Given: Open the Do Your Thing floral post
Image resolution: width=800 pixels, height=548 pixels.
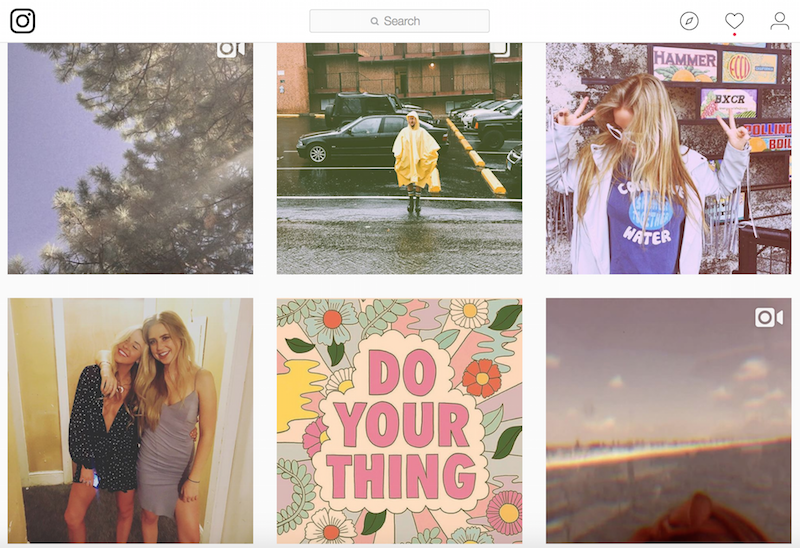Looking at the screenshot, I should [x=399, y=420].
